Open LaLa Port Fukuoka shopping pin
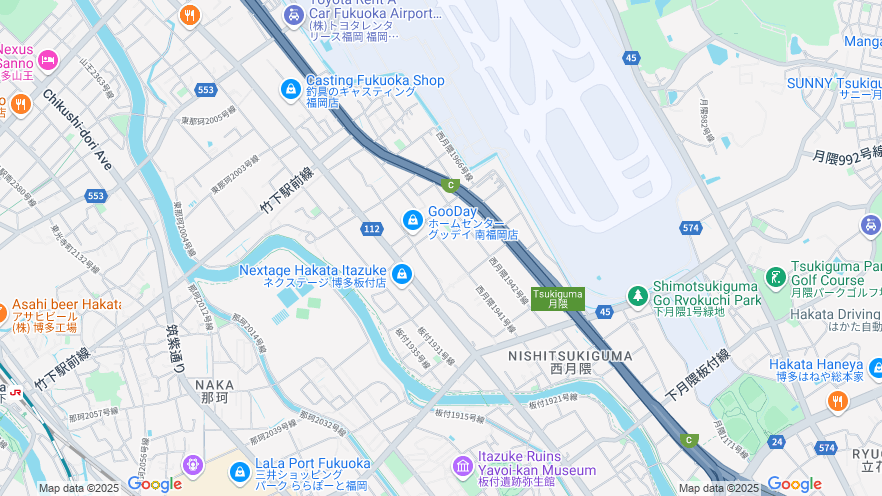The width and height of the screenshot is (882, 496). point(239,472)
